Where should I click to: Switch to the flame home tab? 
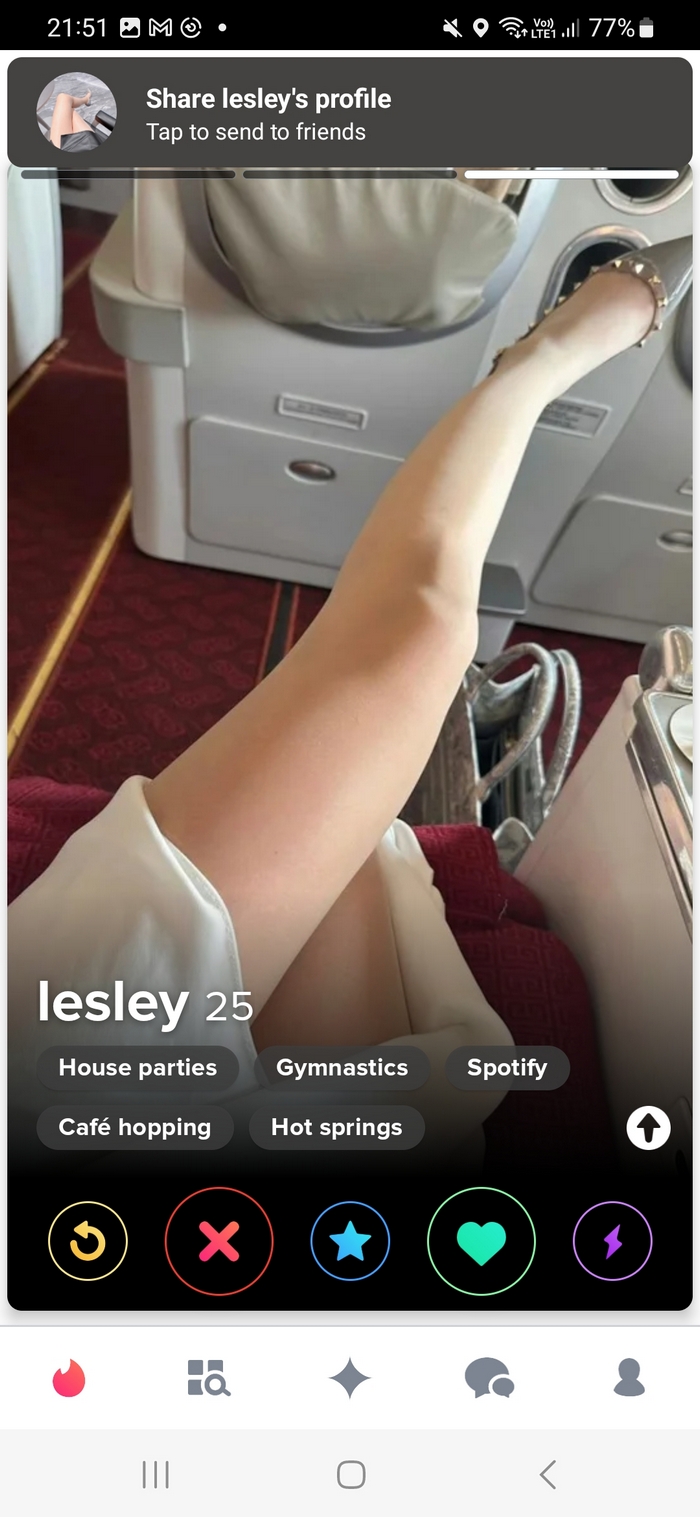pyautogui.click(x=69, y=1379)
